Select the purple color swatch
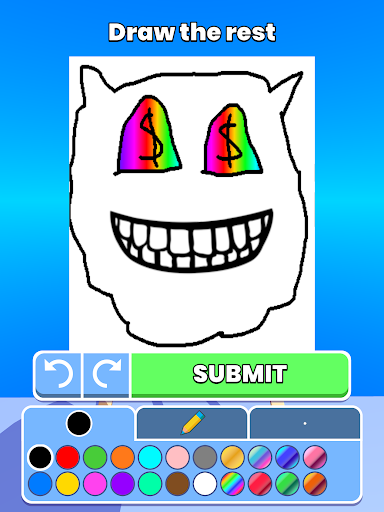384x512 pixels. coord(123,484)
